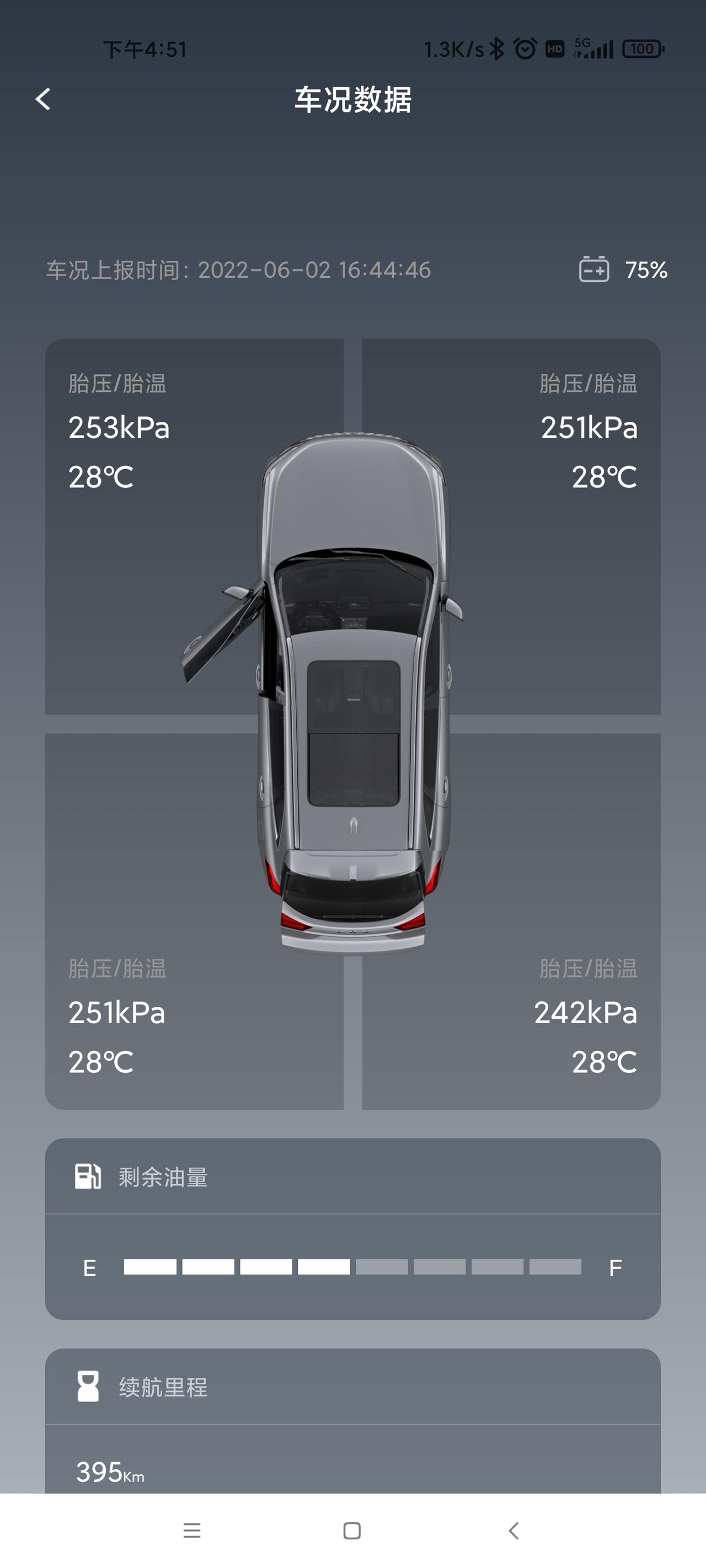
Task: Tap the system back button
Action: click(514, 1529)
